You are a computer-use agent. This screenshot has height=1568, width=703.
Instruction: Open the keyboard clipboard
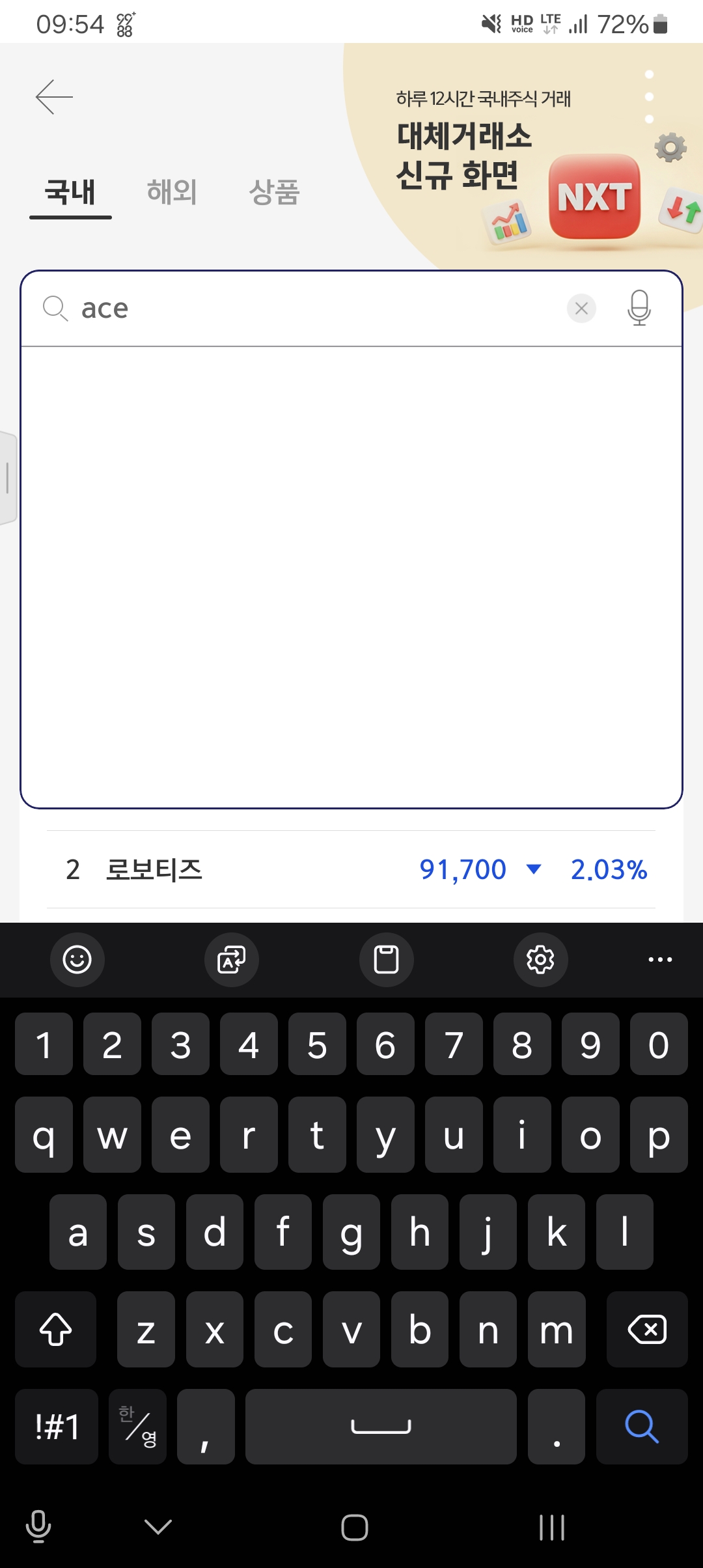click(386, 959)
